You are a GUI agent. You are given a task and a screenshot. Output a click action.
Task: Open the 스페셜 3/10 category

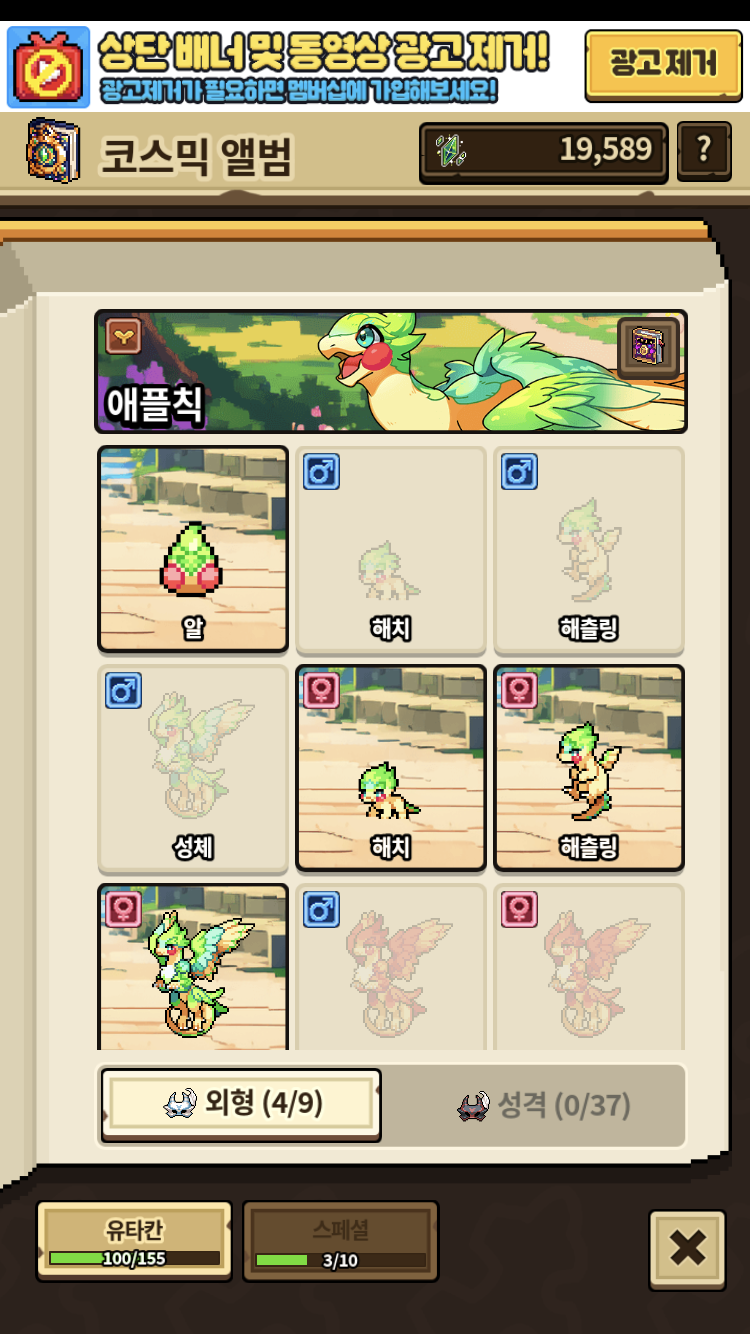point(340,1240)
